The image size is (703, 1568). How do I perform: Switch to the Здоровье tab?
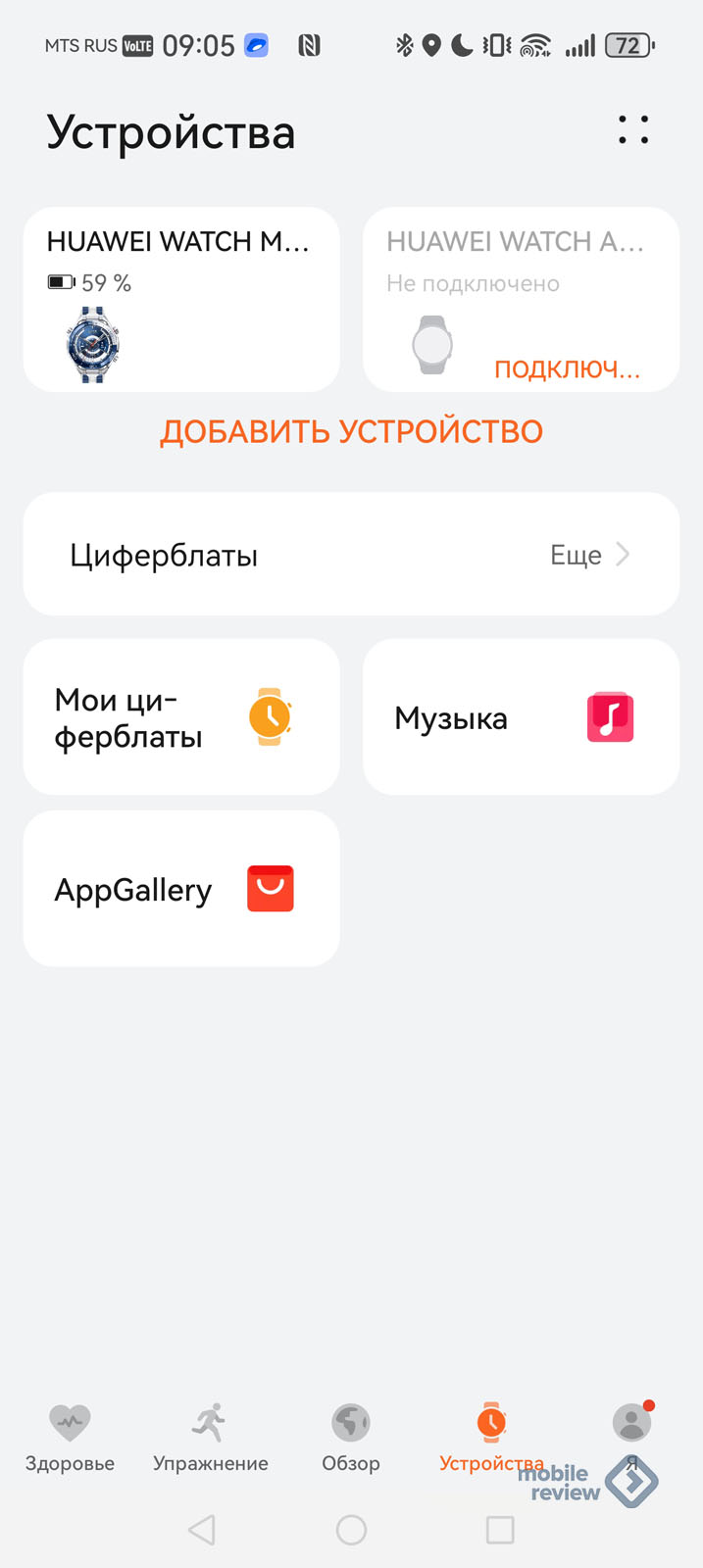[x=70, y=1439]
